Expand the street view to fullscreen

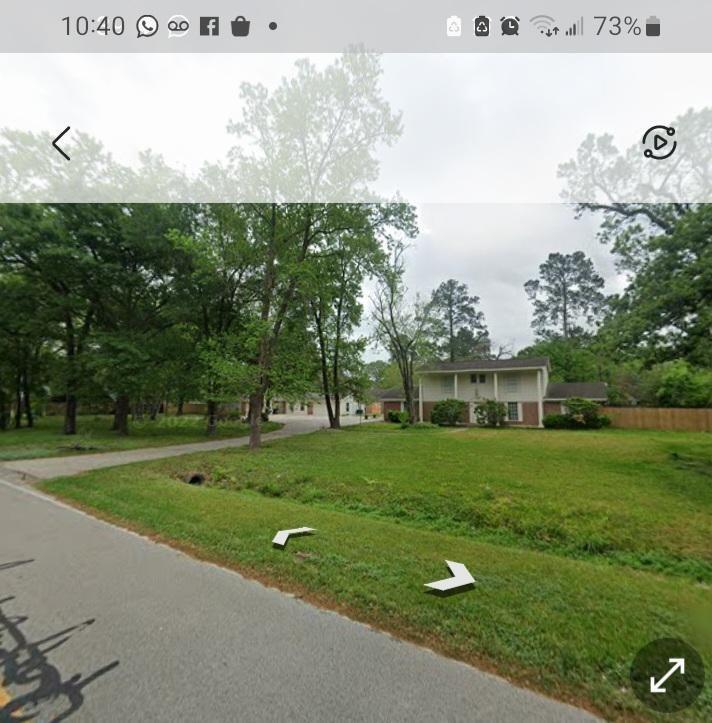coord(667,675)
